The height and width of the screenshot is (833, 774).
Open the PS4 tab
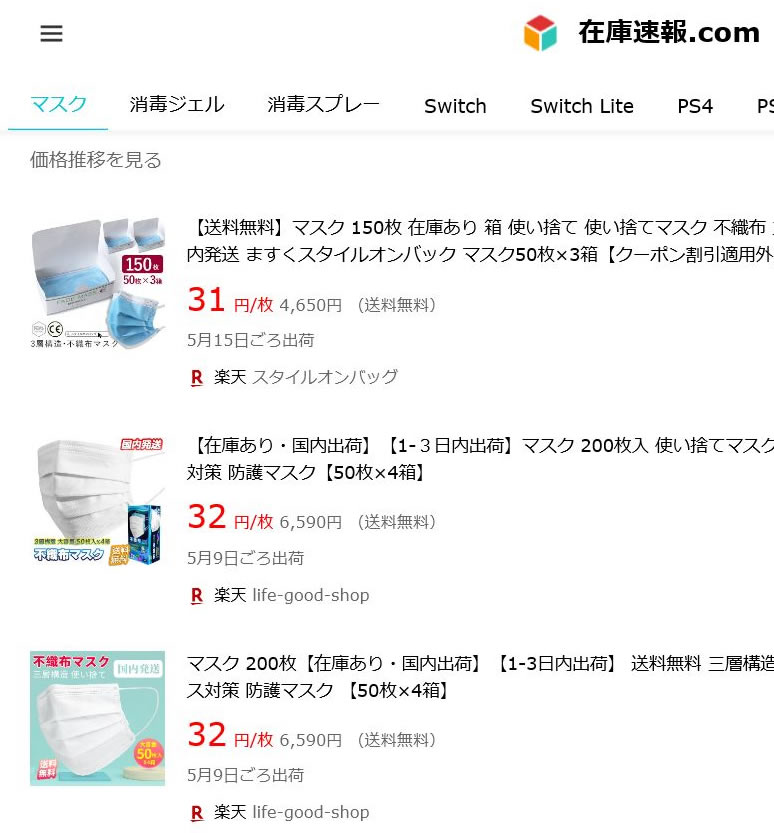pos(695,106)
